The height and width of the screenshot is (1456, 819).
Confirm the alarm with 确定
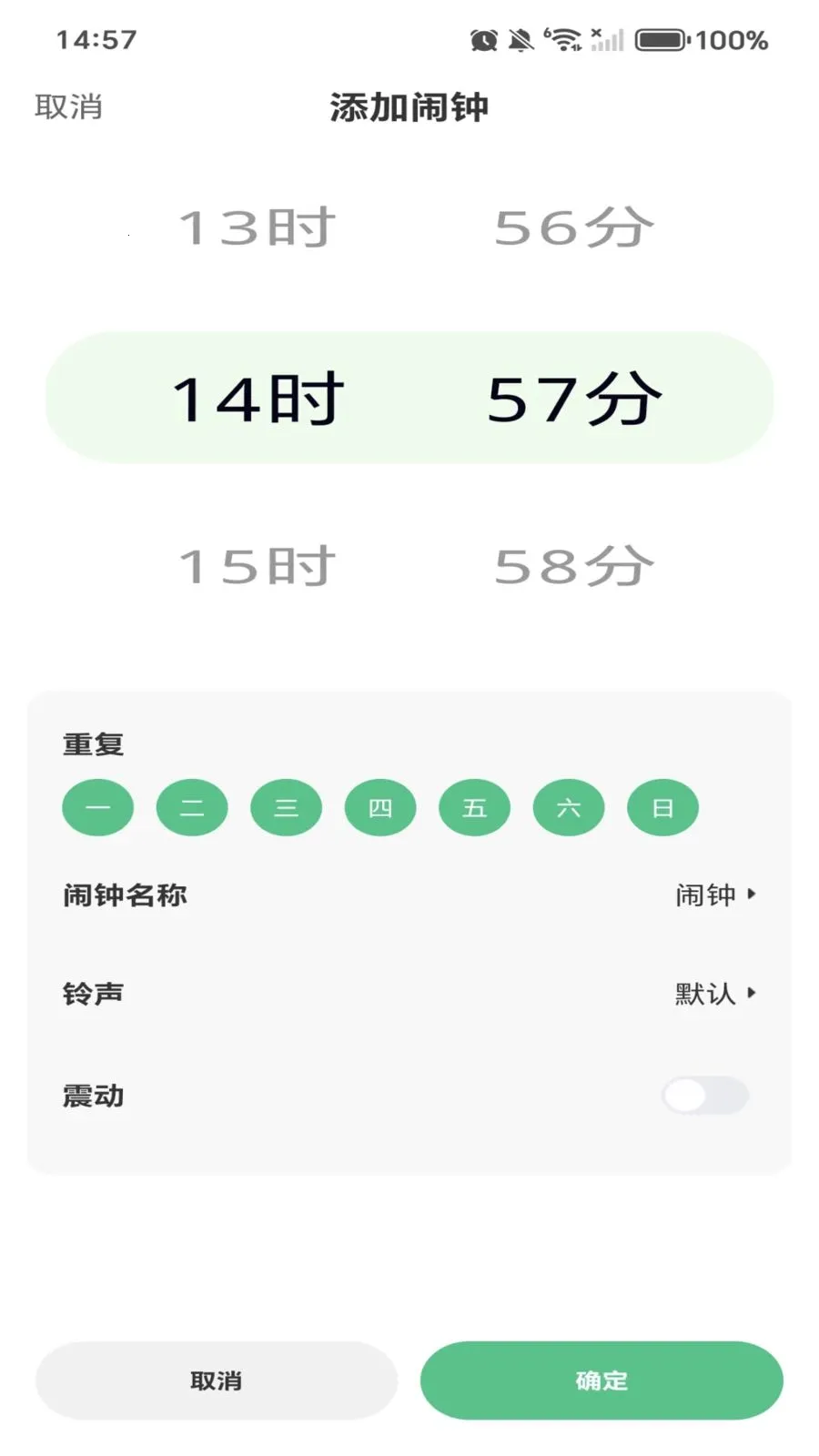[x=602, y=1380]
